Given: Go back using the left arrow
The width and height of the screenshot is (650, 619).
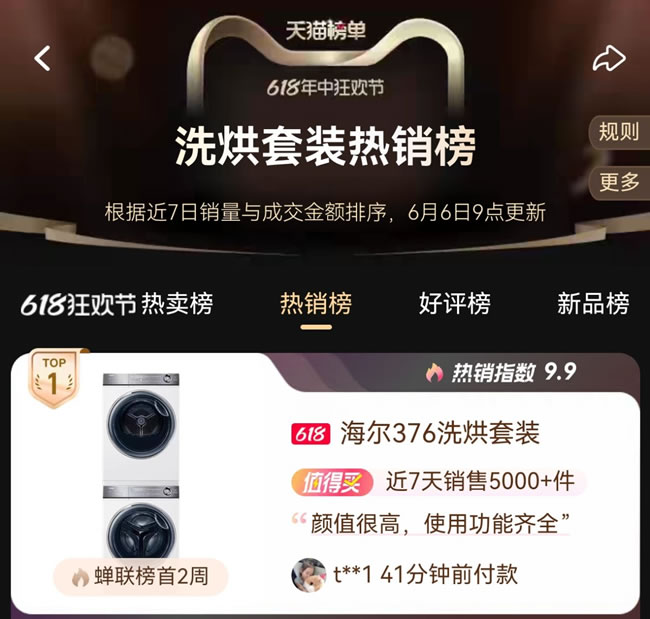Looking at the screenshot, I should tap(42, 59).
